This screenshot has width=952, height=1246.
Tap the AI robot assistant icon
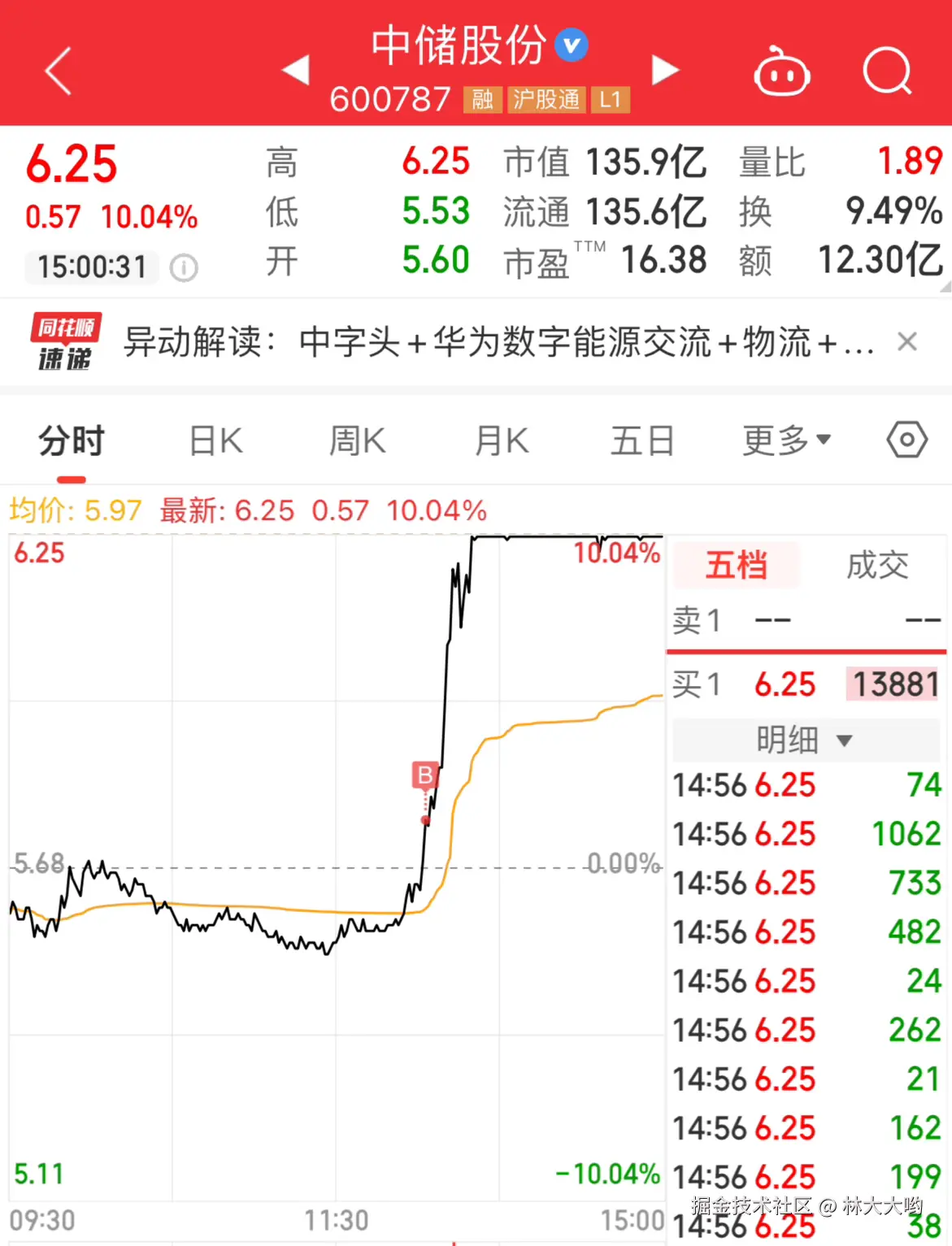click(780, 71)
